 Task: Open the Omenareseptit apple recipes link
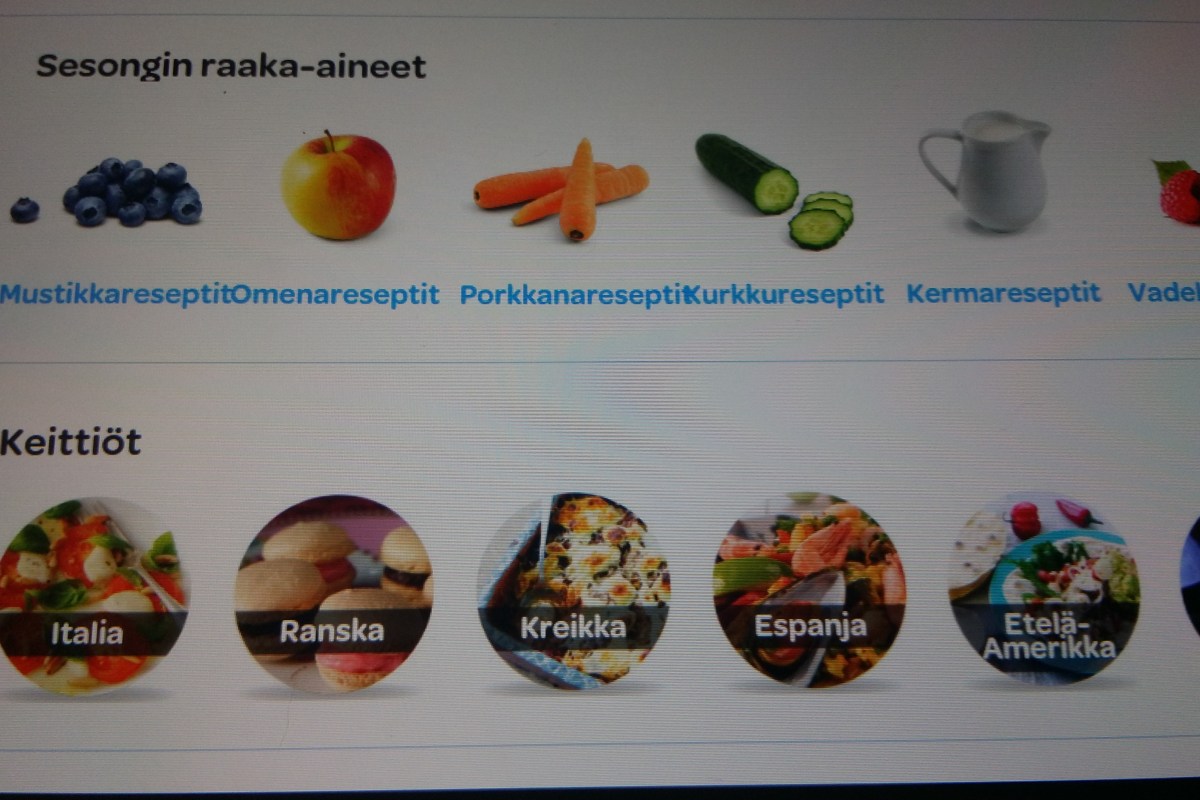(x=336, y=295)
